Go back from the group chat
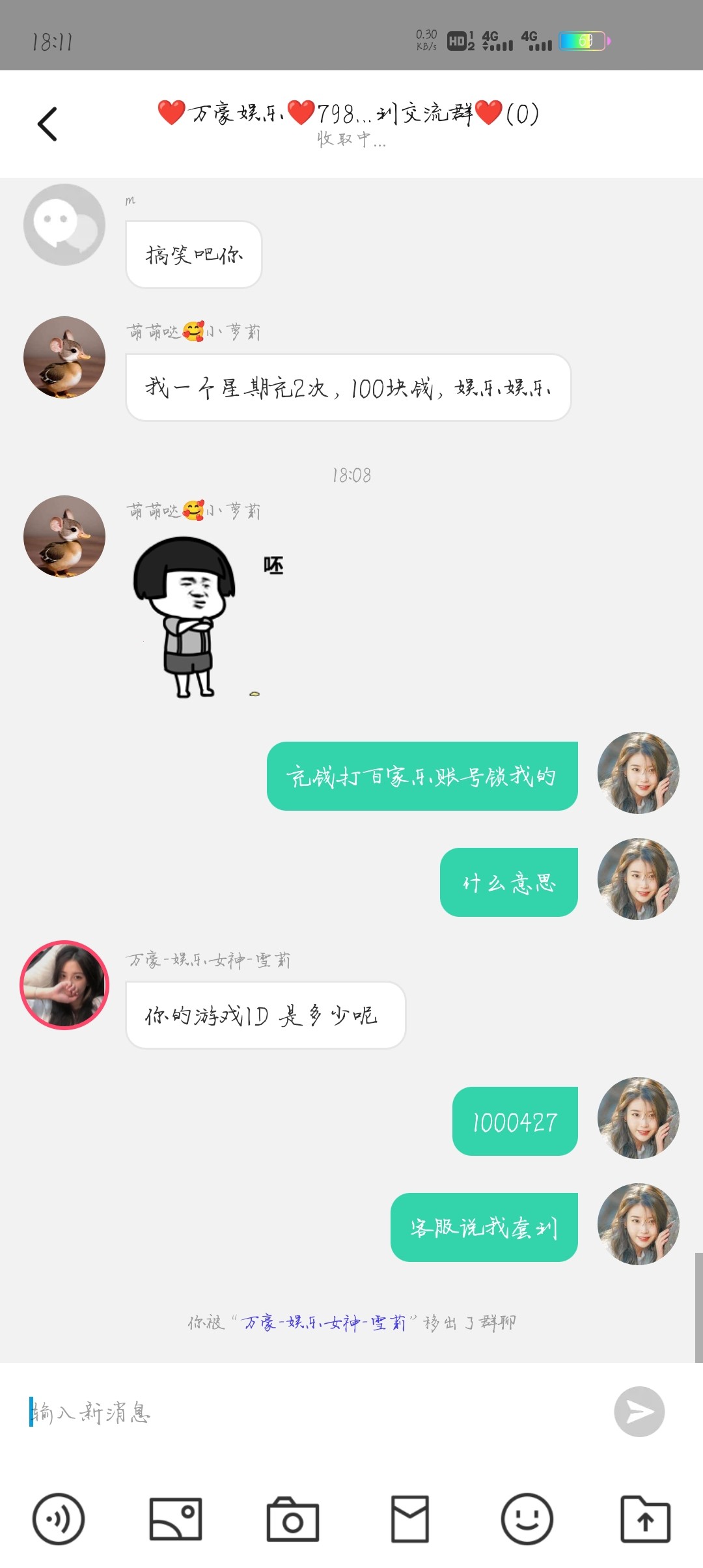 (48, 124)
